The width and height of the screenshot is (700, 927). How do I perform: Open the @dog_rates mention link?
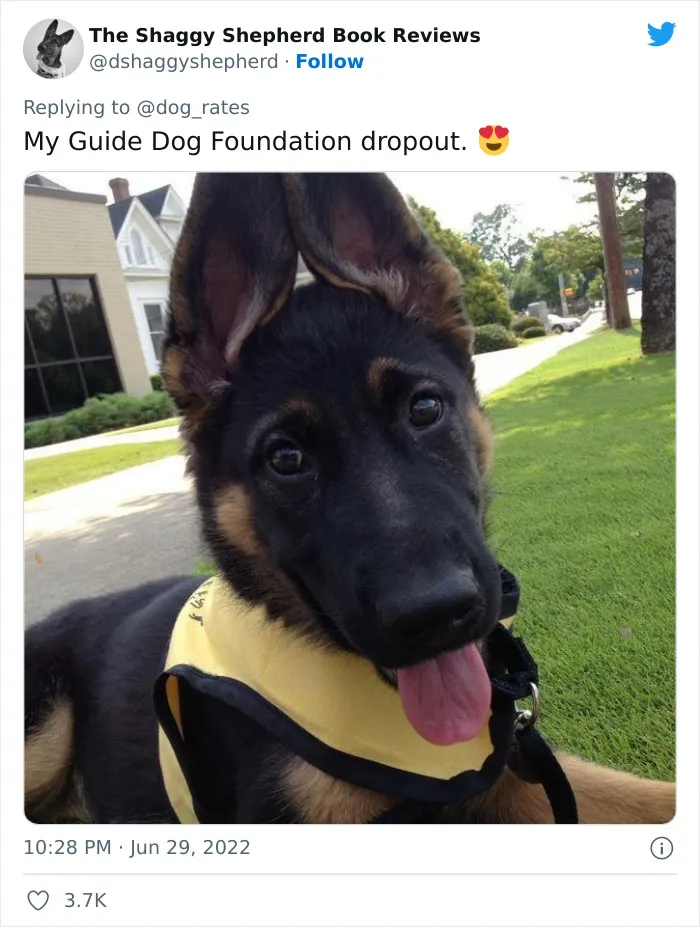[193, 108]
